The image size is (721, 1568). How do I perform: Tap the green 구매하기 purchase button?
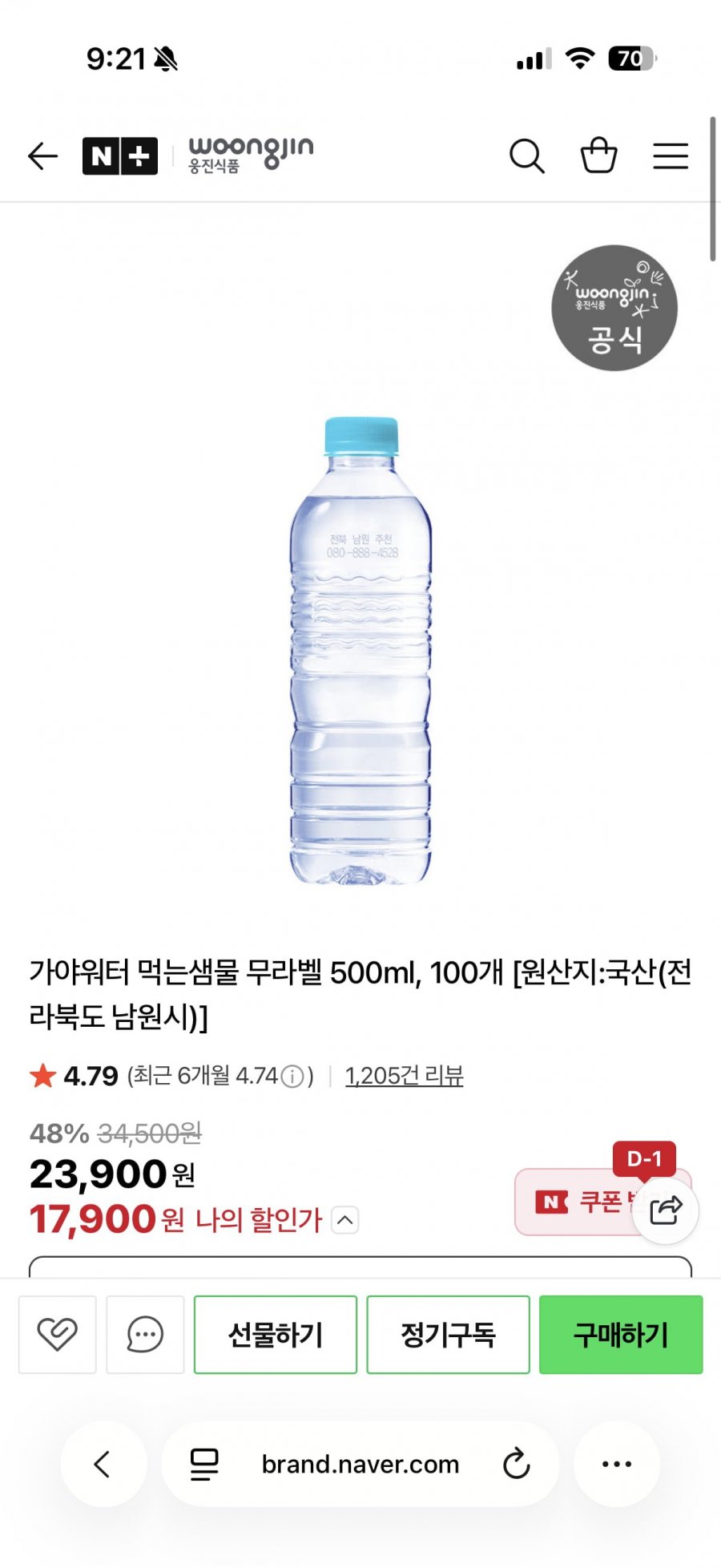(x=621, y=1335)
